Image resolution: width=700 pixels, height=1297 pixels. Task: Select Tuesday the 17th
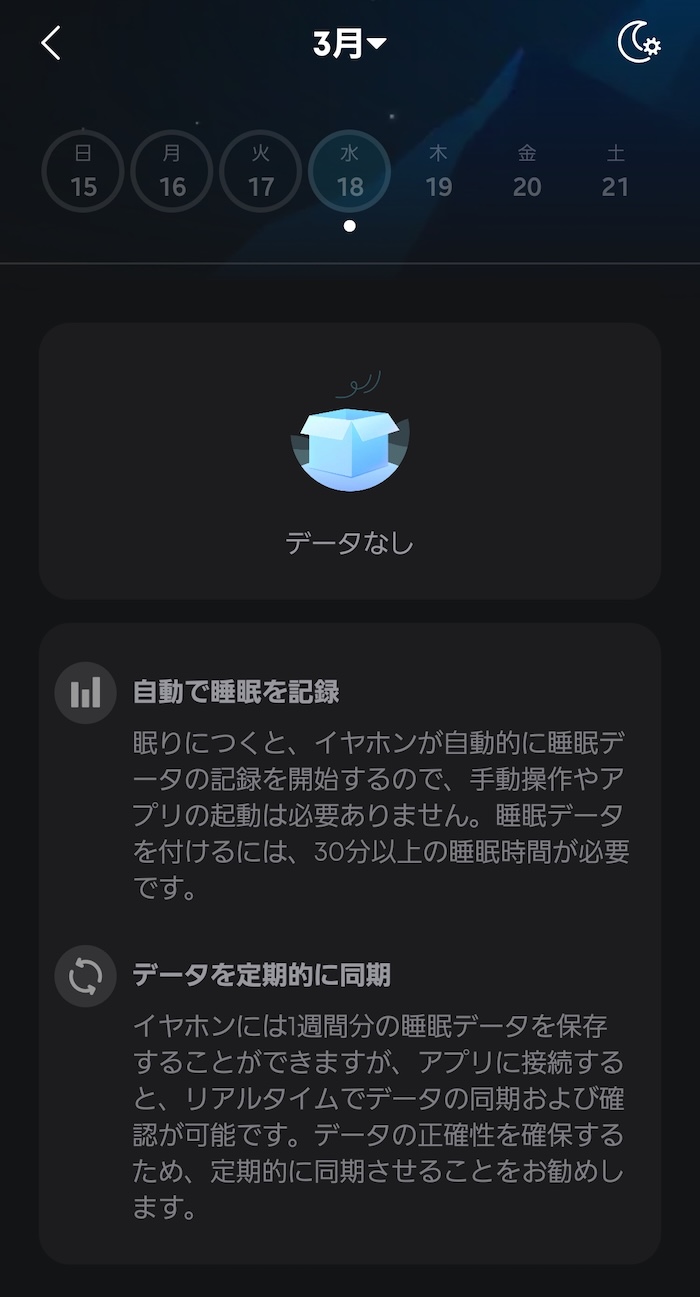pyautogui.click(x=261, y=171)
